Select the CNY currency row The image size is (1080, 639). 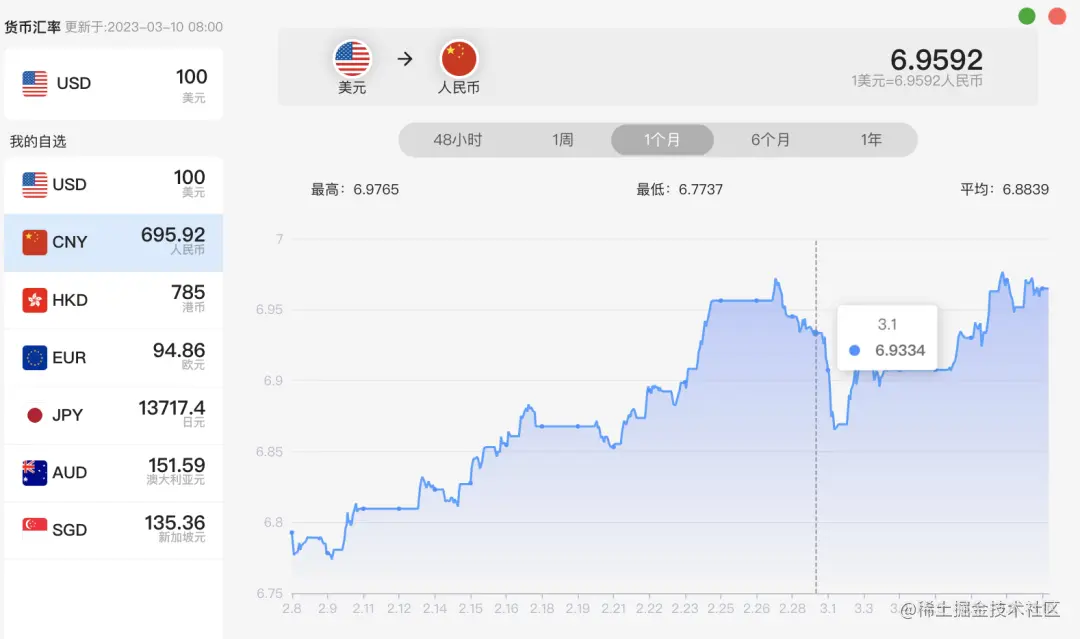(x=113, y=242)
